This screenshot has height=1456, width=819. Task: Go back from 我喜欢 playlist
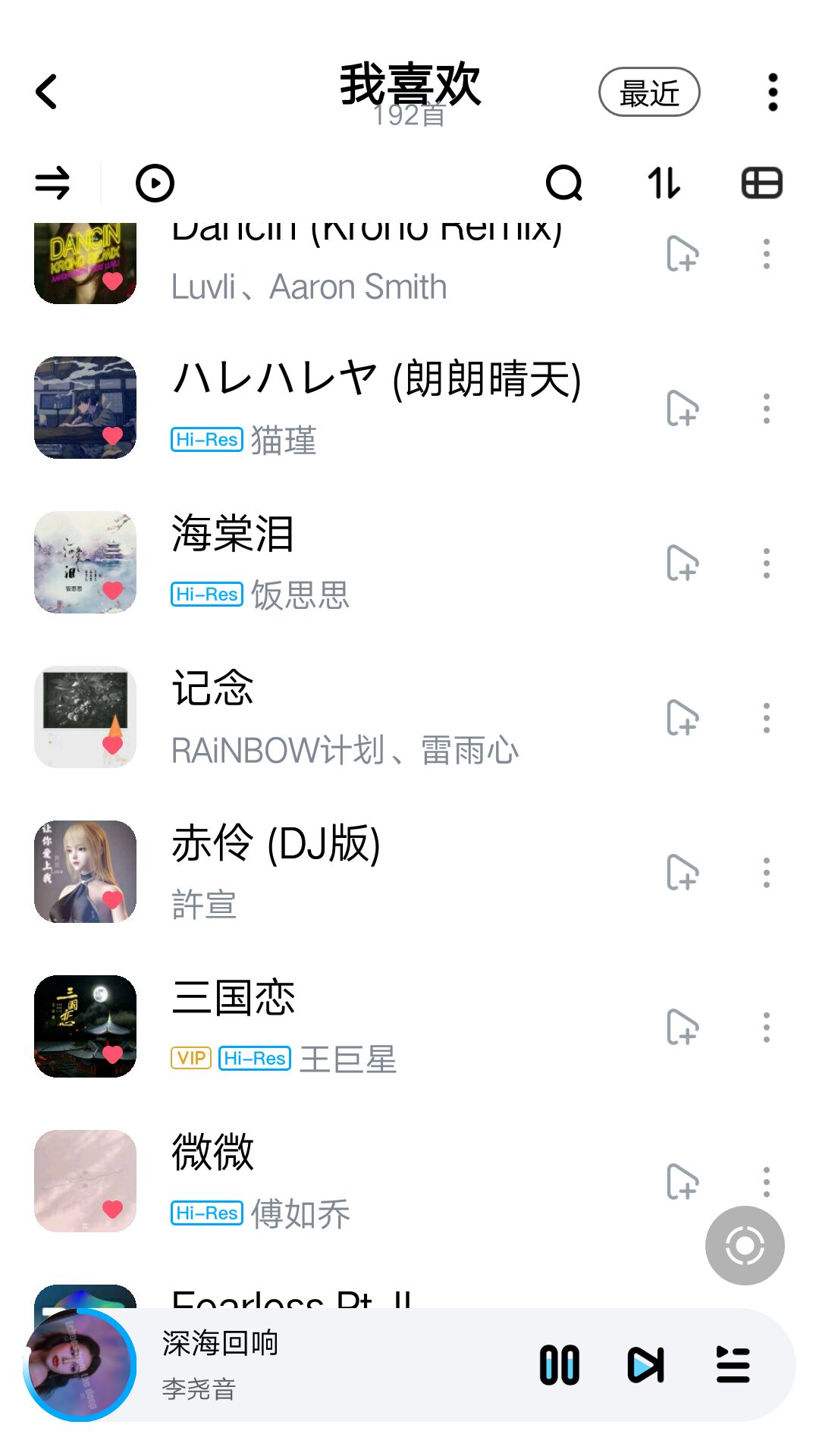pyautogui.click(x=47, y=92)
